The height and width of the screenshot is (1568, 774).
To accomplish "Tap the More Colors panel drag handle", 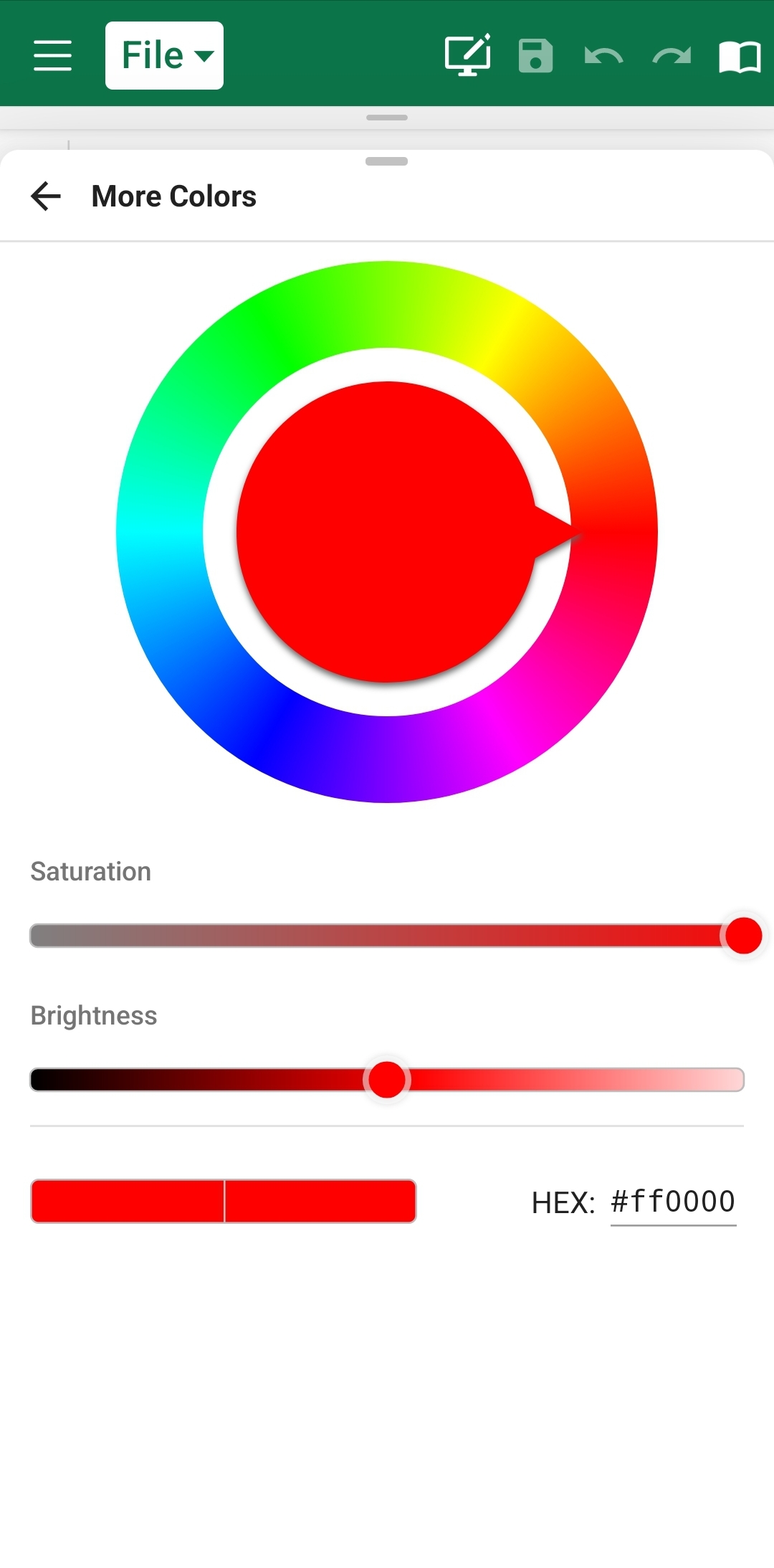I will pyautogui.click(x=386, y=161).
